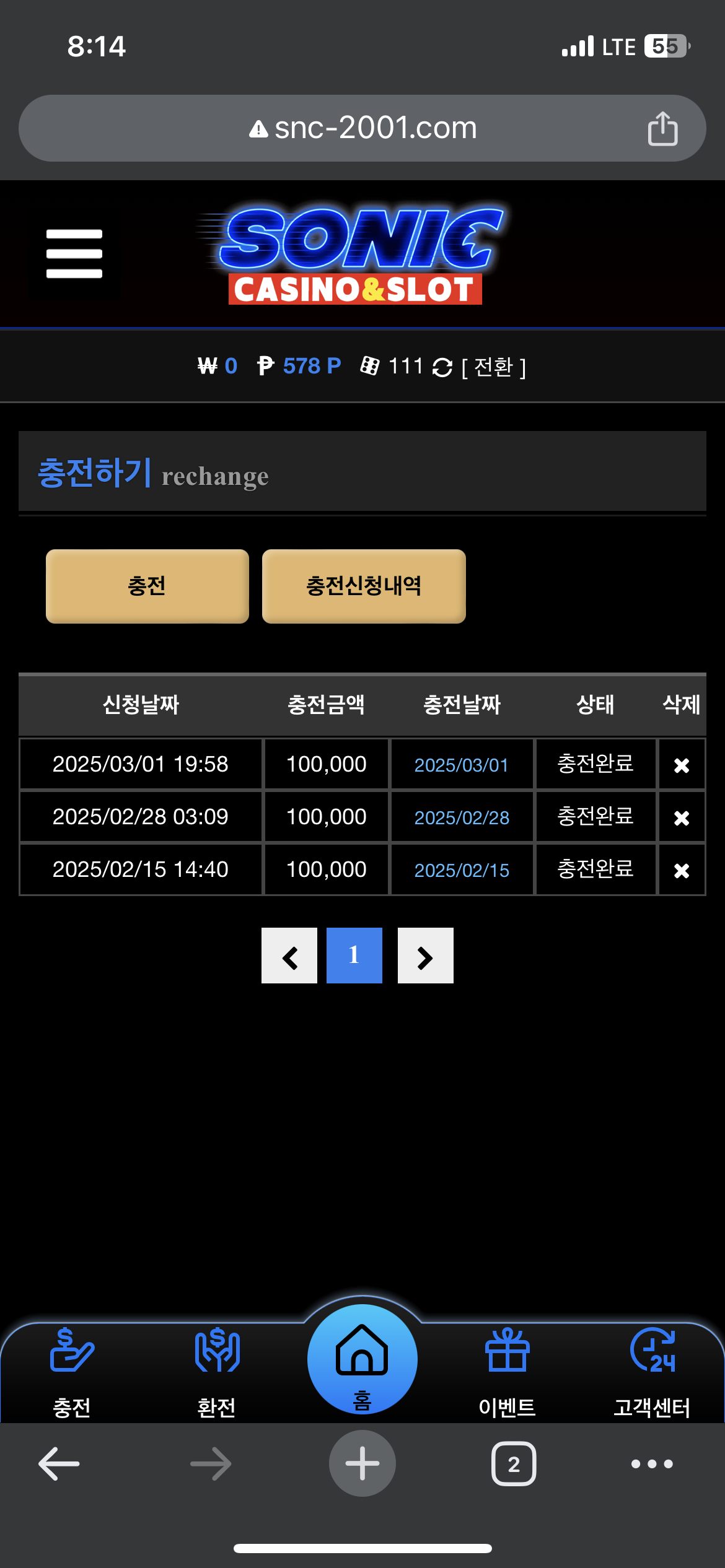Remove the 2025/02/15 14:40 recharge entry
The height and width of the screenshot is (1568, 725).
(x=681, y=871)
